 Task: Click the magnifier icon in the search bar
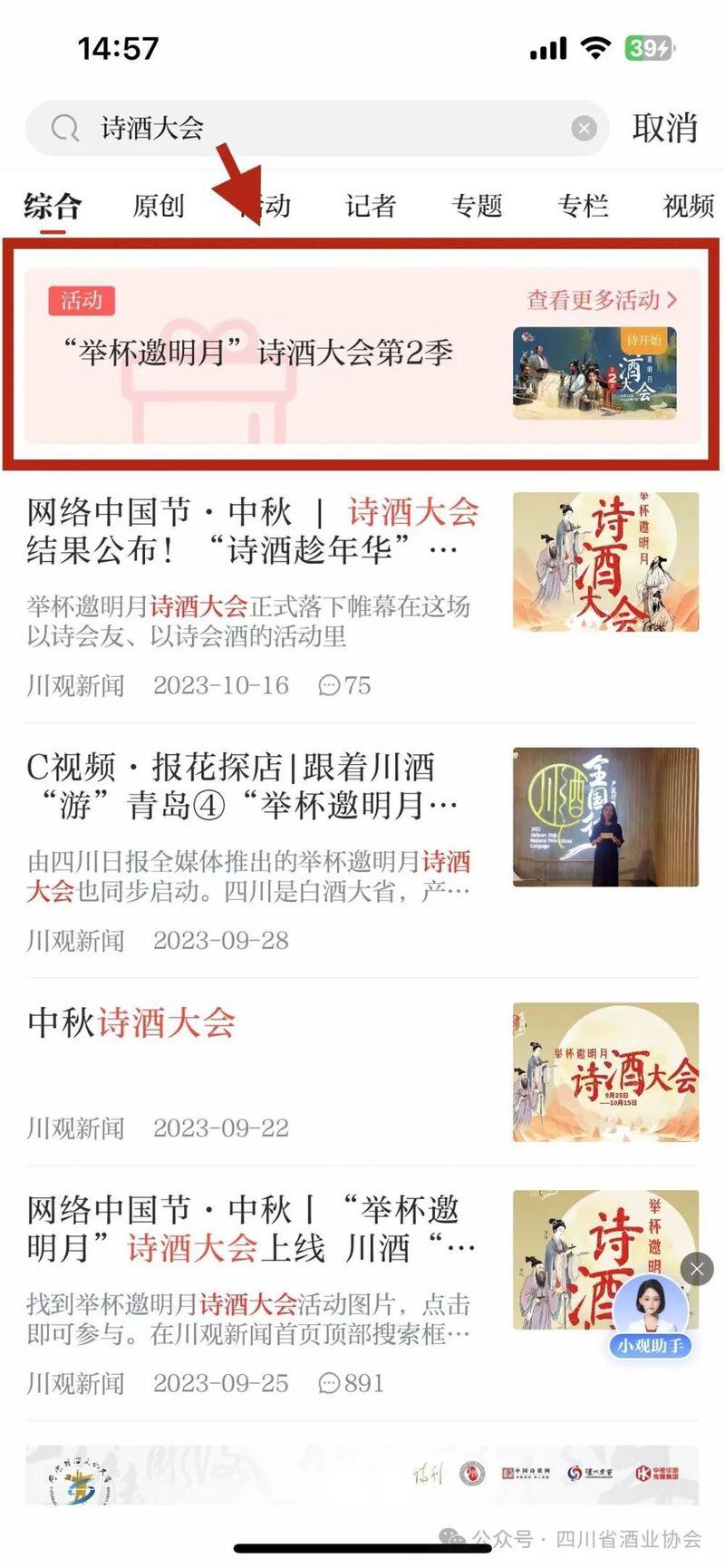click(64, 128)
